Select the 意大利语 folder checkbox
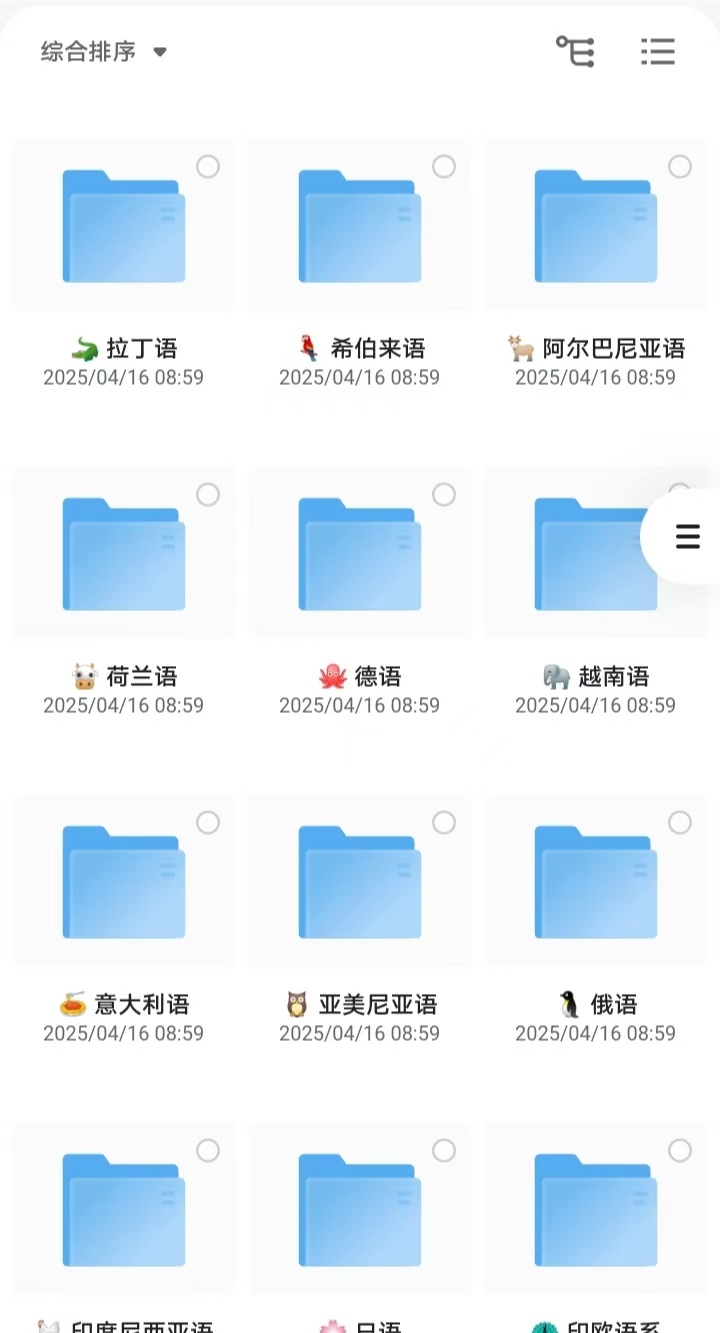Image resolution: width=720 pixels, height=1333 pixels. pyautogui.click(x=208, y=823)
